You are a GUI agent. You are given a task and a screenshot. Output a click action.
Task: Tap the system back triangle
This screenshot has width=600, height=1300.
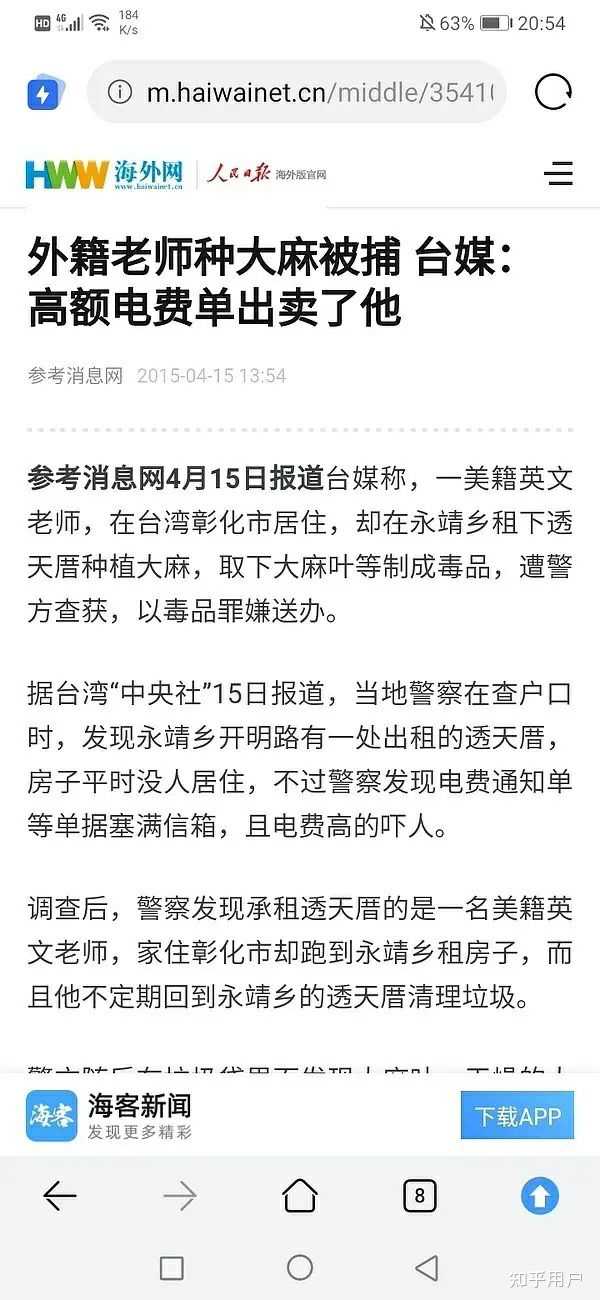point(427,1268)
